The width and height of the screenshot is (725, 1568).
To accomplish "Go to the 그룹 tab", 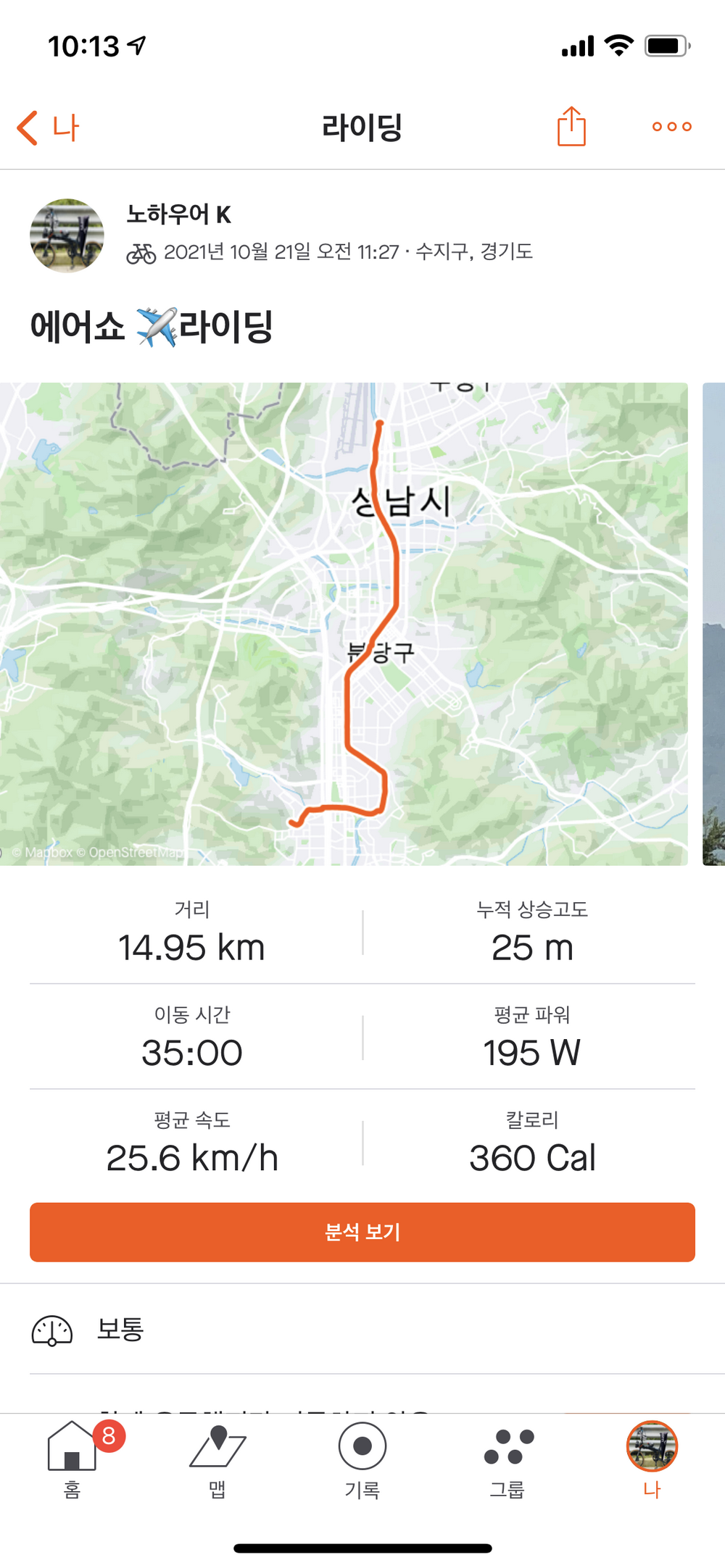I will click(x=507, y=1458).
